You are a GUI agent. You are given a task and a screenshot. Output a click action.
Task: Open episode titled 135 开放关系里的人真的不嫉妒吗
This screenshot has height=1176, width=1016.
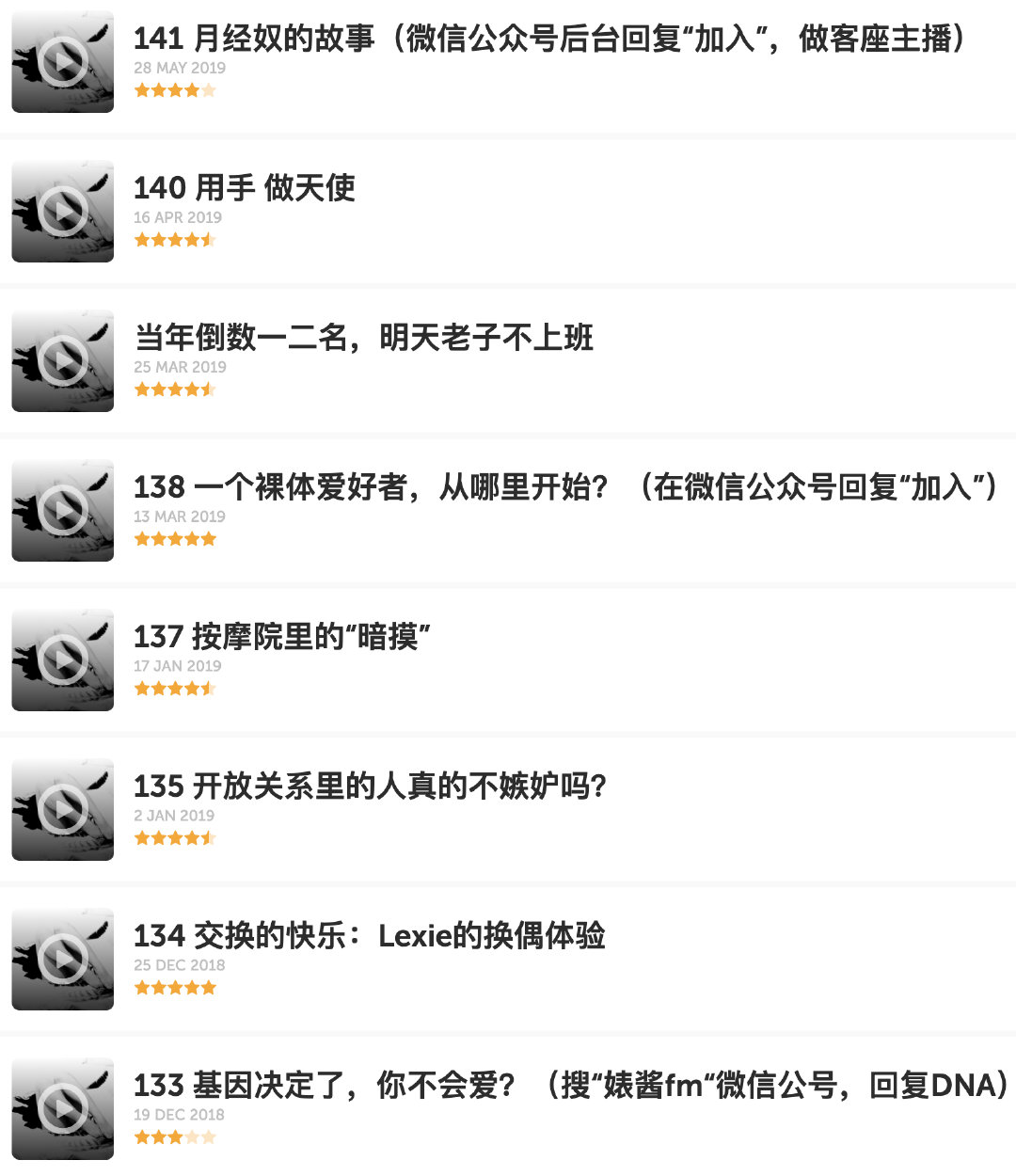coord(370,787)
